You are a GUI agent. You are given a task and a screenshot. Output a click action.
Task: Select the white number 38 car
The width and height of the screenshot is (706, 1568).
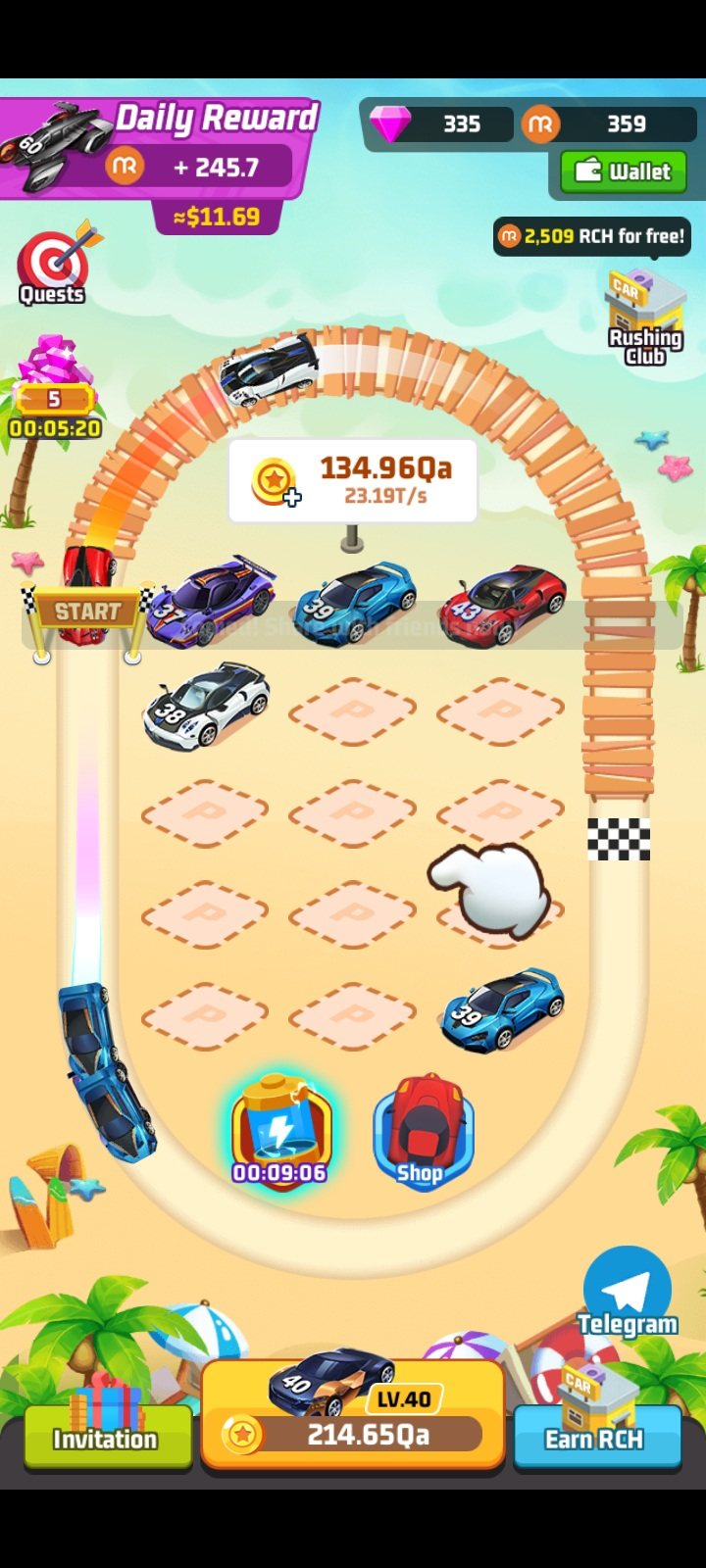tap(204, 703)
